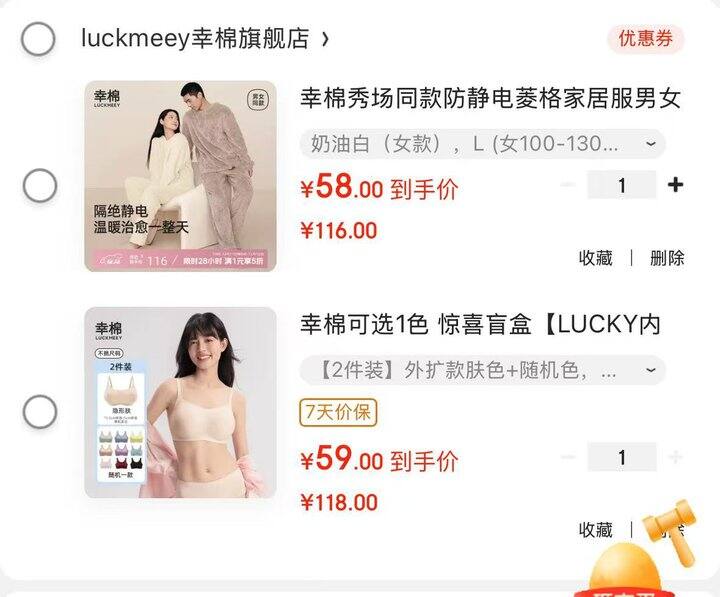
Task: Expand the 奶油白（女款）variant dropdown
Action: (482, 144)
